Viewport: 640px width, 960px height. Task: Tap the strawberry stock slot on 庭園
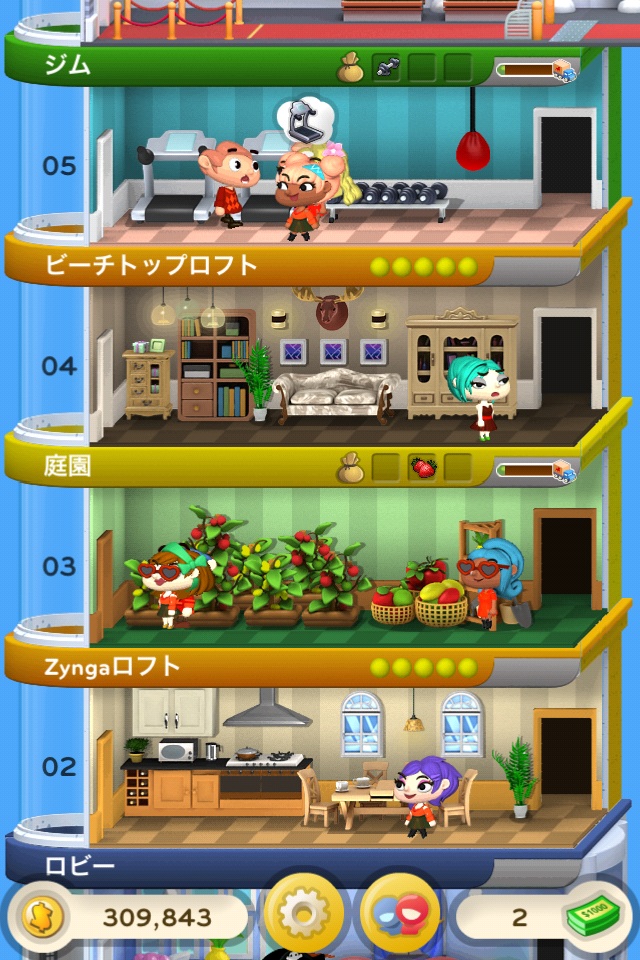point(423,467)
